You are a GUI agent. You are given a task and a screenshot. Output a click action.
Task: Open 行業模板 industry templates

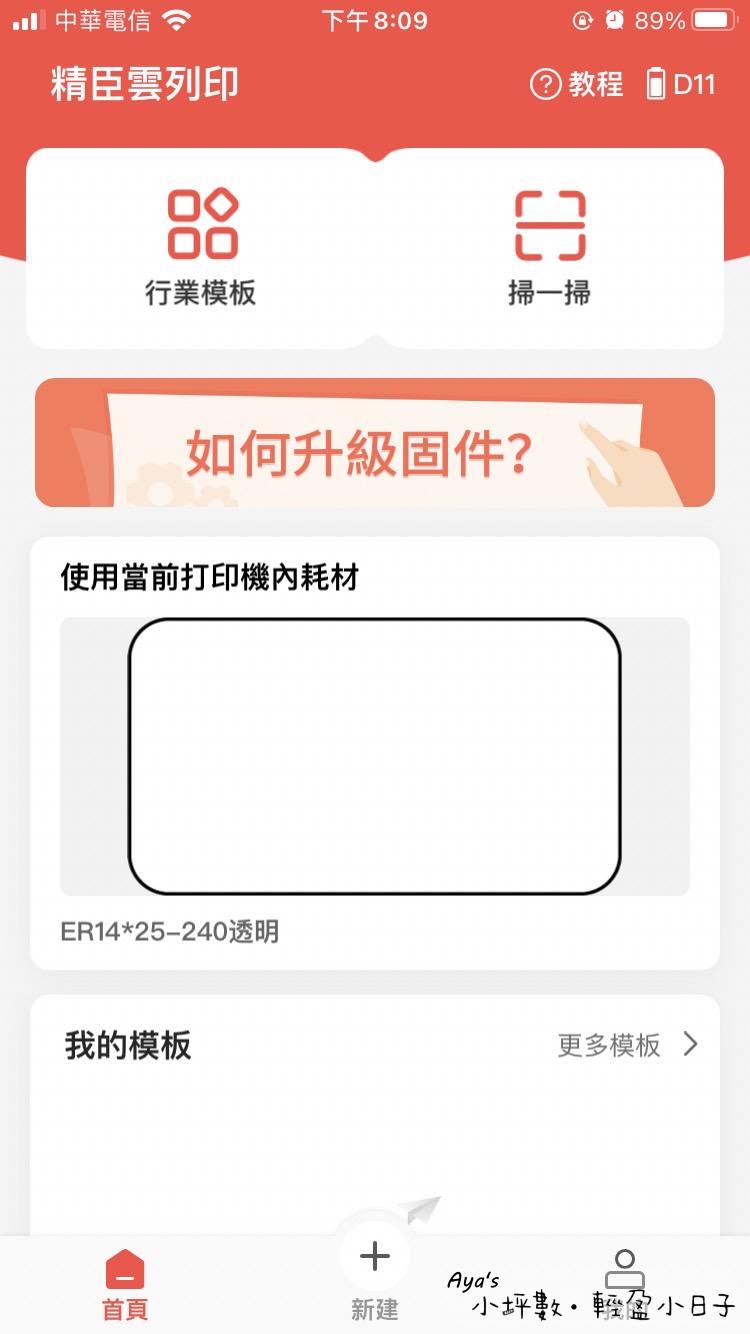click(201, 247)
